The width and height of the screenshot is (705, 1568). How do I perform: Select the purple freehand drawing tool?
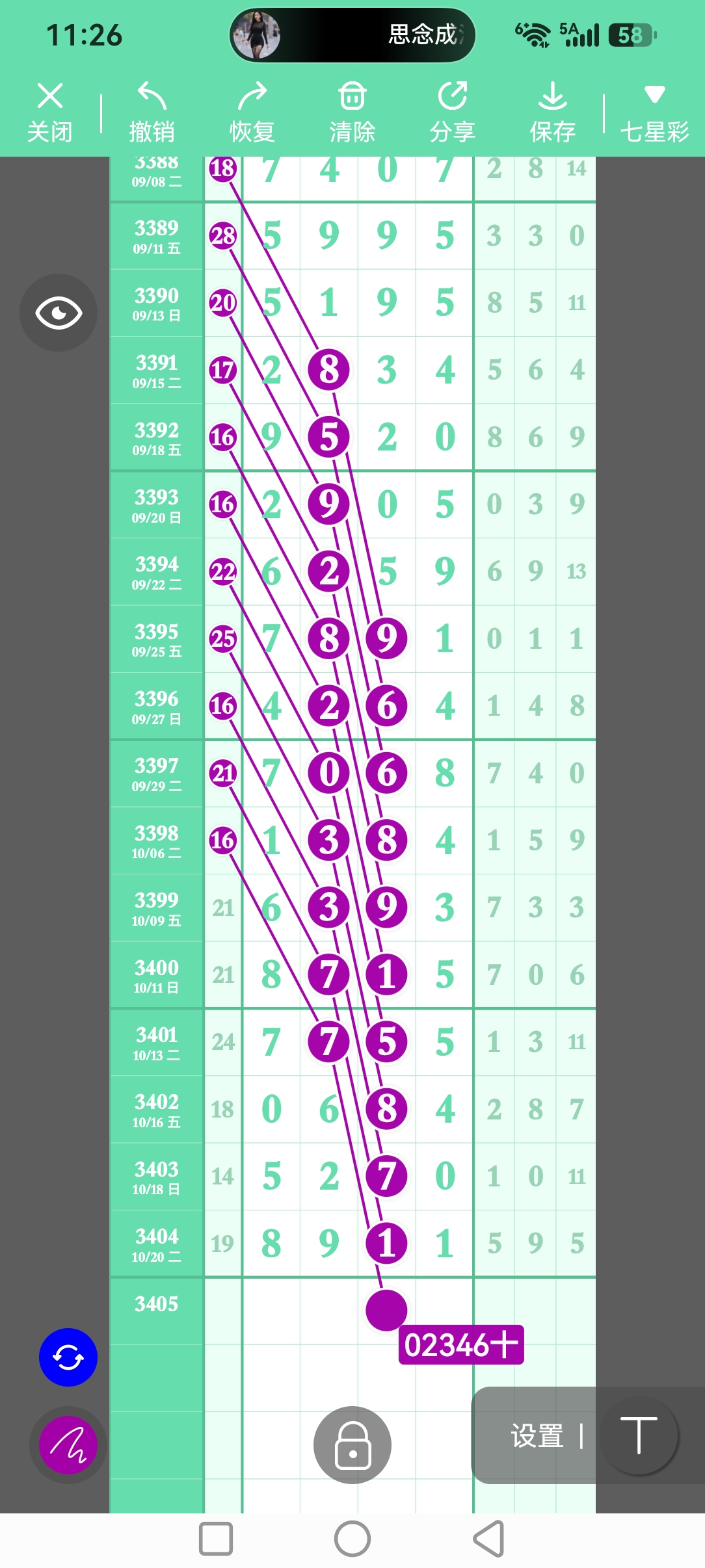coord(68,1445)
